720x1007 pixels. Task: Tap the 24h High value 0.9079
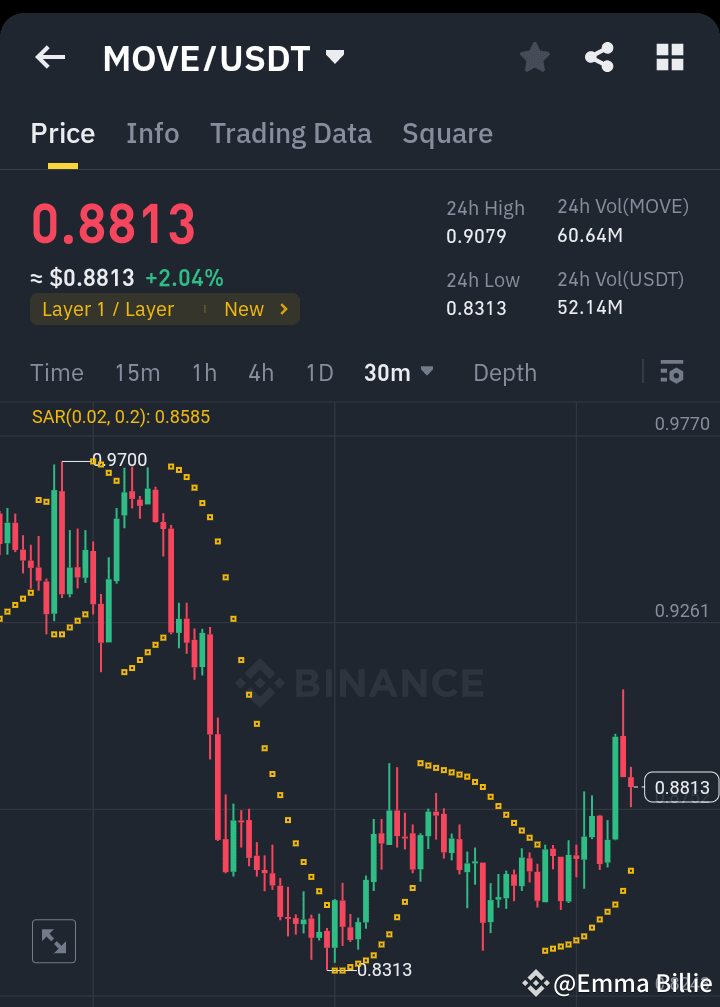[x=473, y=236]
